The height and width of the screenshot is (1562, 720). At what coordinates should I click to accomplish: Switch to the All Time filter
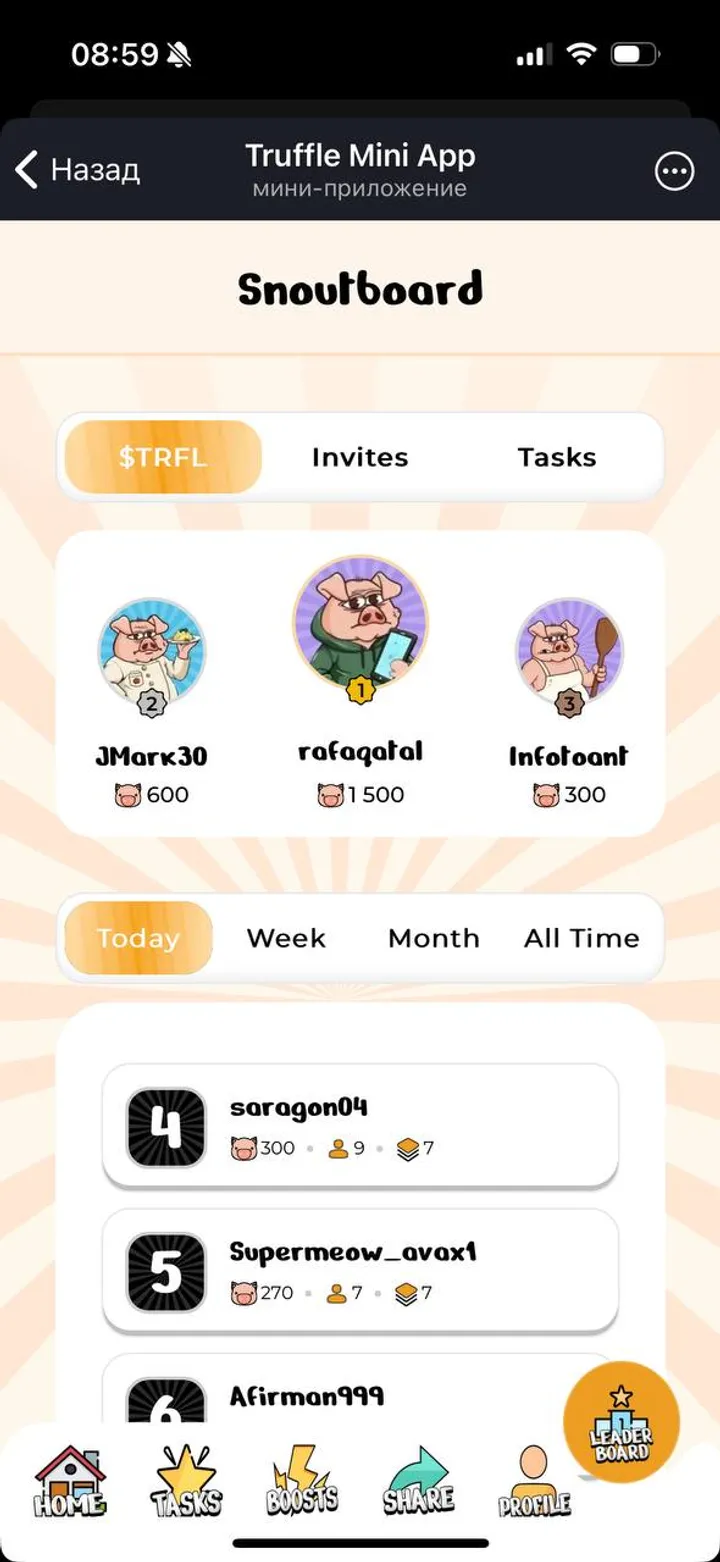click(x=581, y=938)
